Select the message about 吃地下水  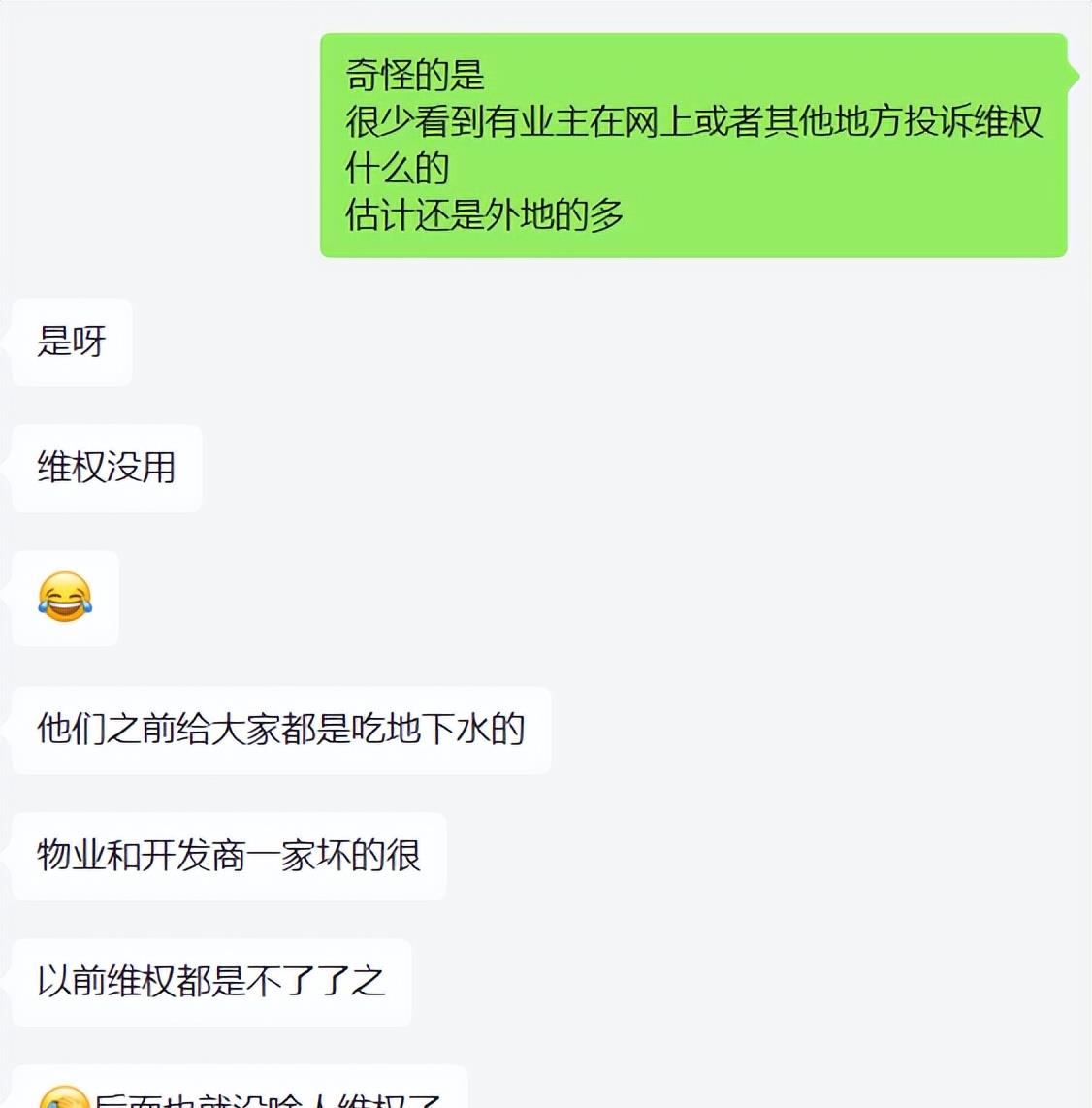(278, 732)
